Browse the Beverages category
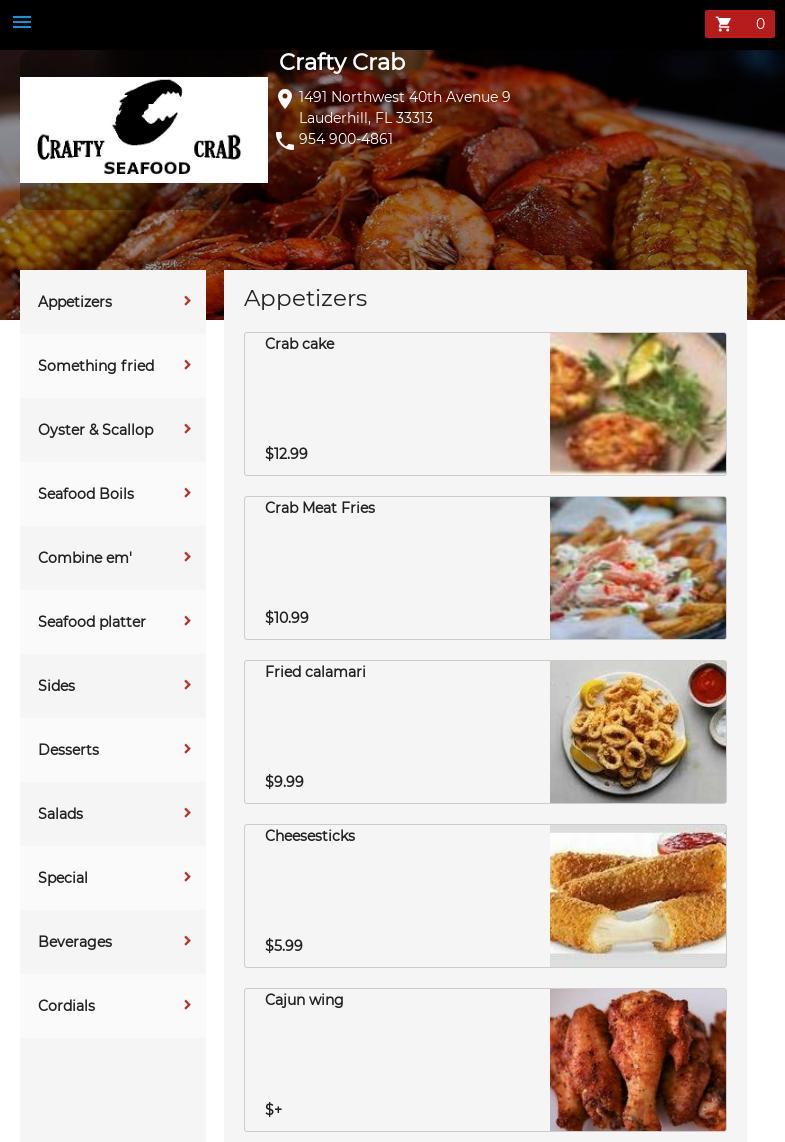This screenshot has width=785, height=1142. click(x=113, y=942)
